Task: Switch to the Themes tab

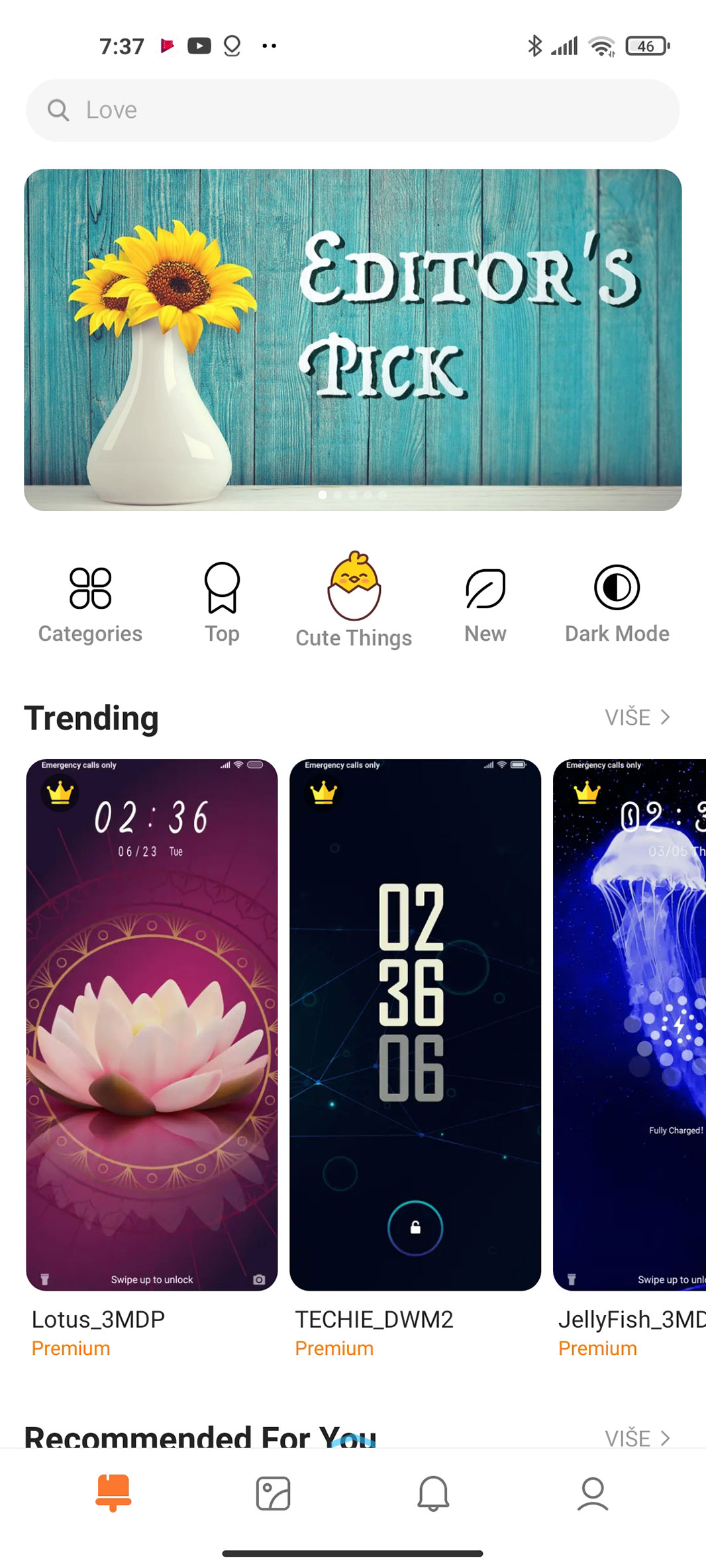Action: (113, 1493)
